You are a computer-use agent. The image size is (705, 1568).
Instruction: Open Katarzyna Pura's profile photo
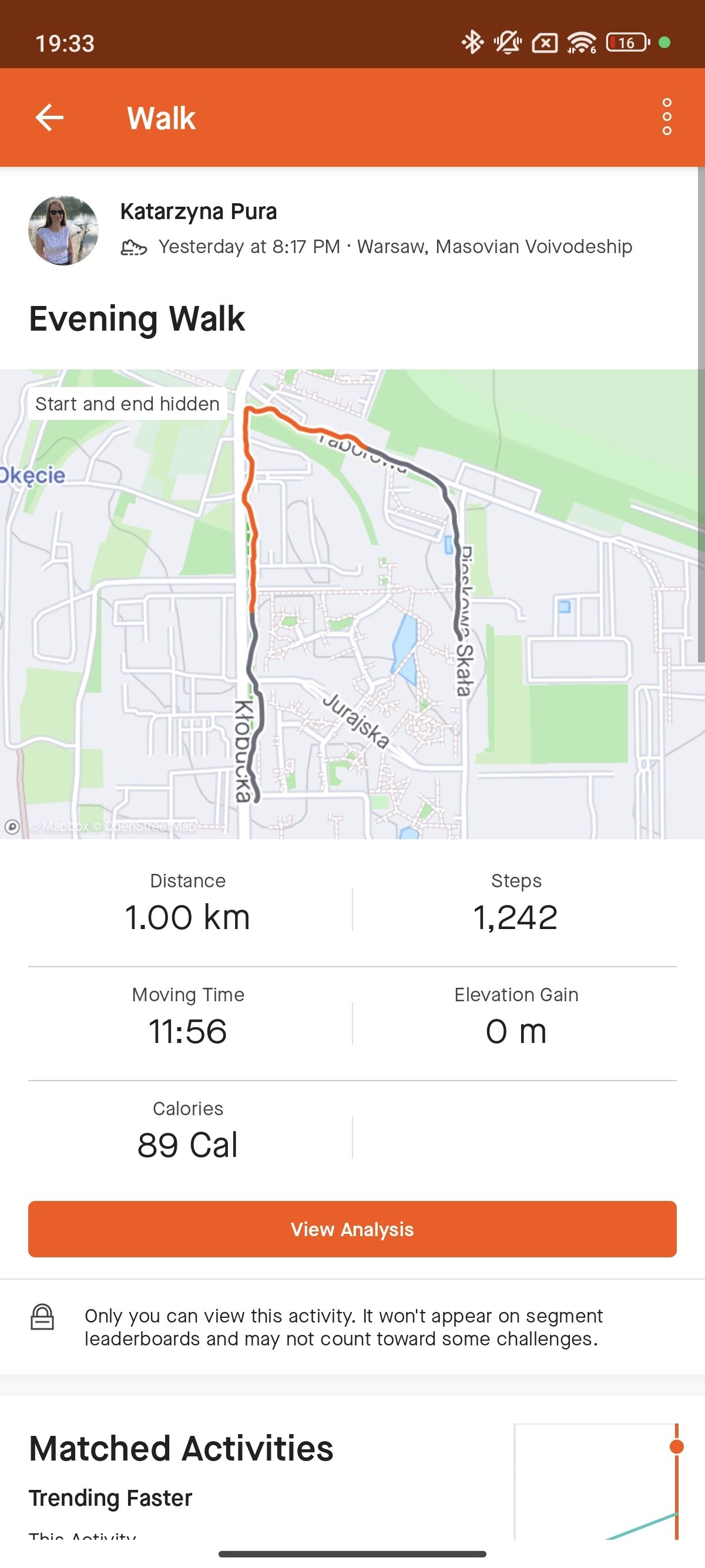tap(63, 231)
